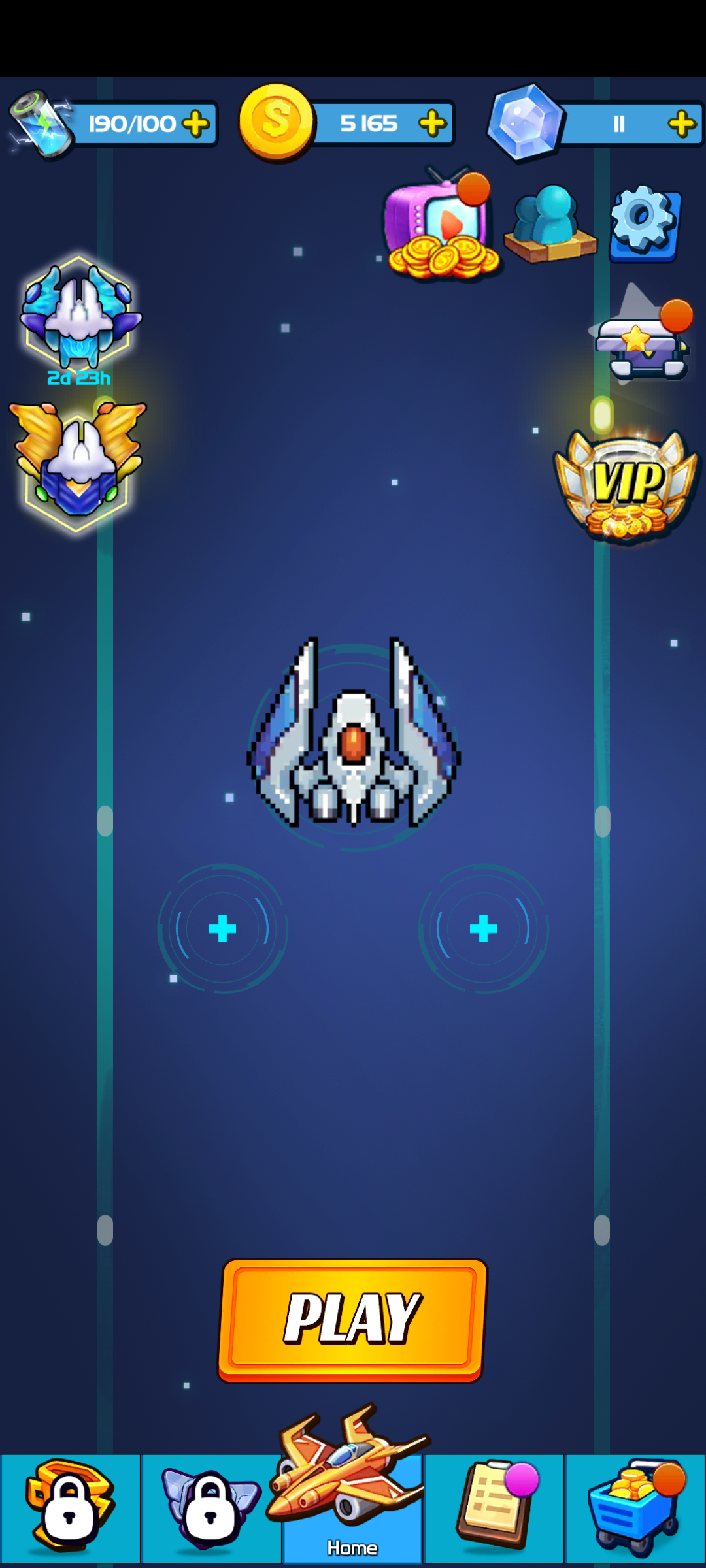The width and height of the screenshot is (706, 1568).
Task: Add a drone in the right slot
Action: [483, 928]
